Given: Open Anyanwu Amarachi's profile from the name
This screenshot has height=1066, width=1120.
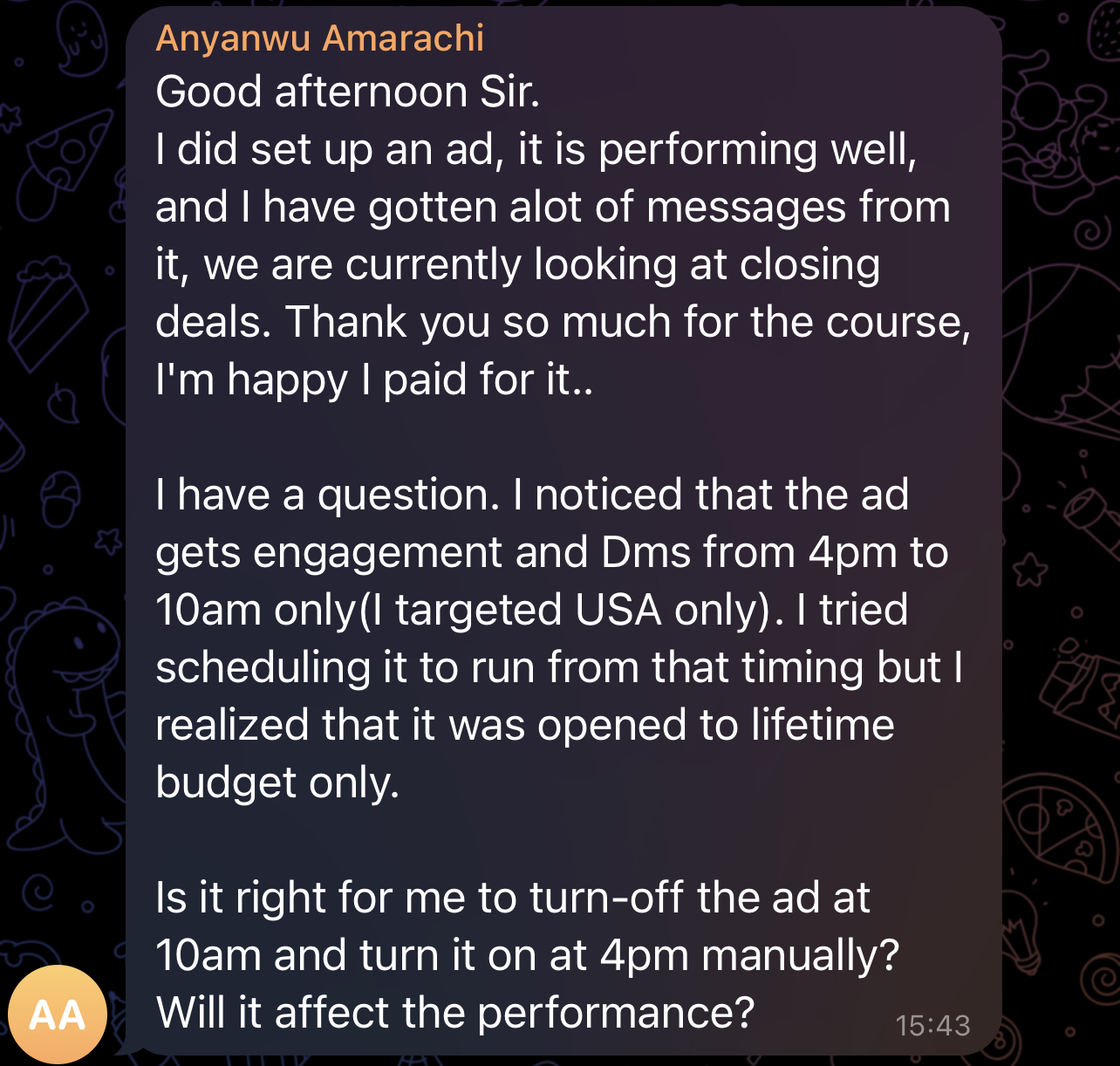Looking at the screenshot, I should (319, 38).
